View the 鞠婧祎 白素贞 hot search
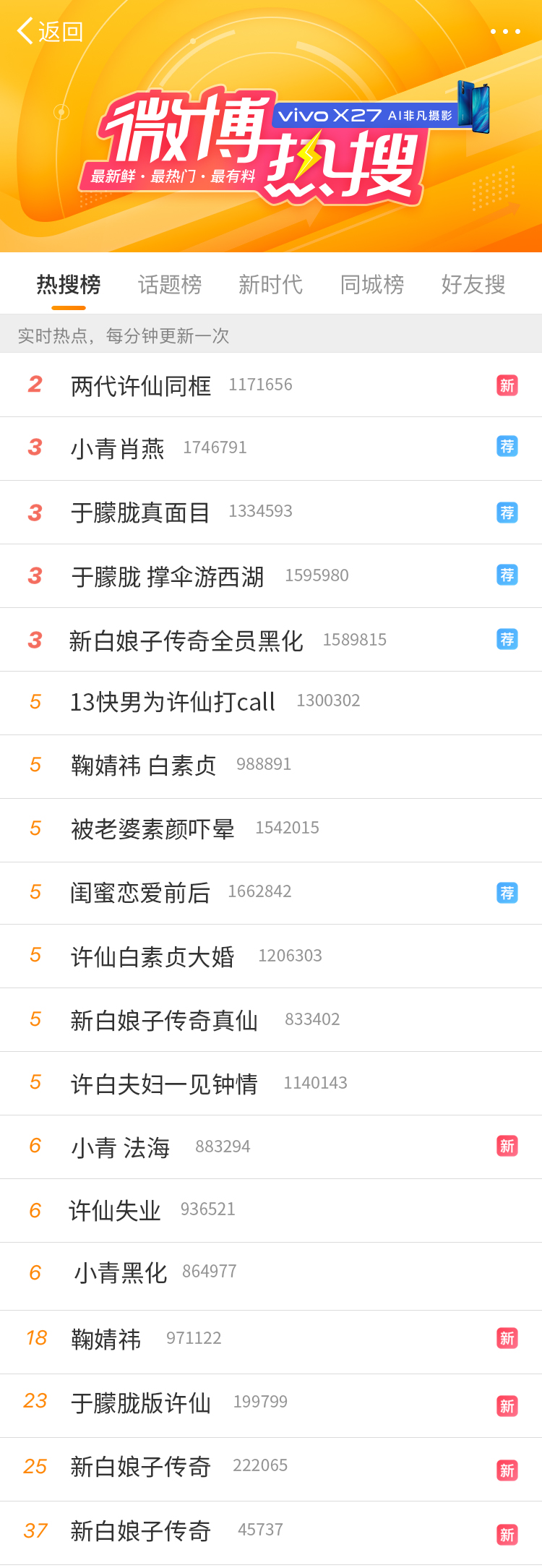The width and height of the screenshot is (542, 1568). 144,766
